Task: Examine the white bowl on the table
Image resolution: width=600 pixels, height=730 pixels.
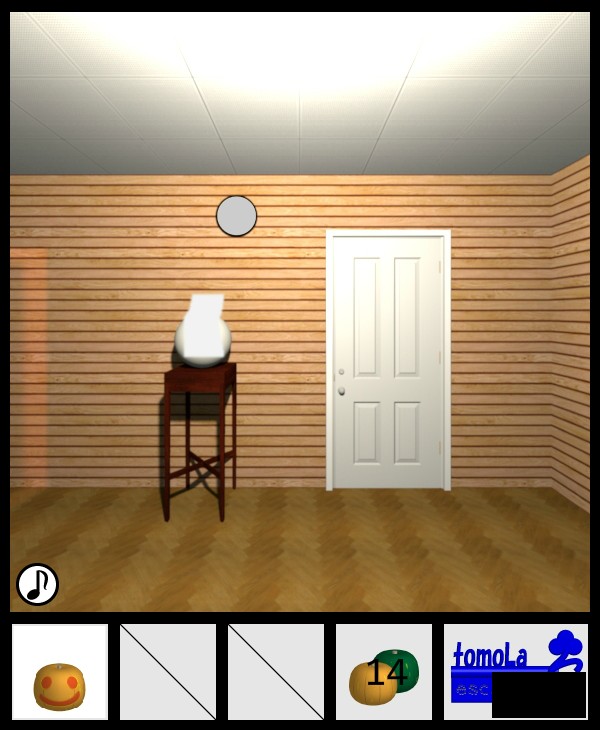Action: (x=203, y=337)
